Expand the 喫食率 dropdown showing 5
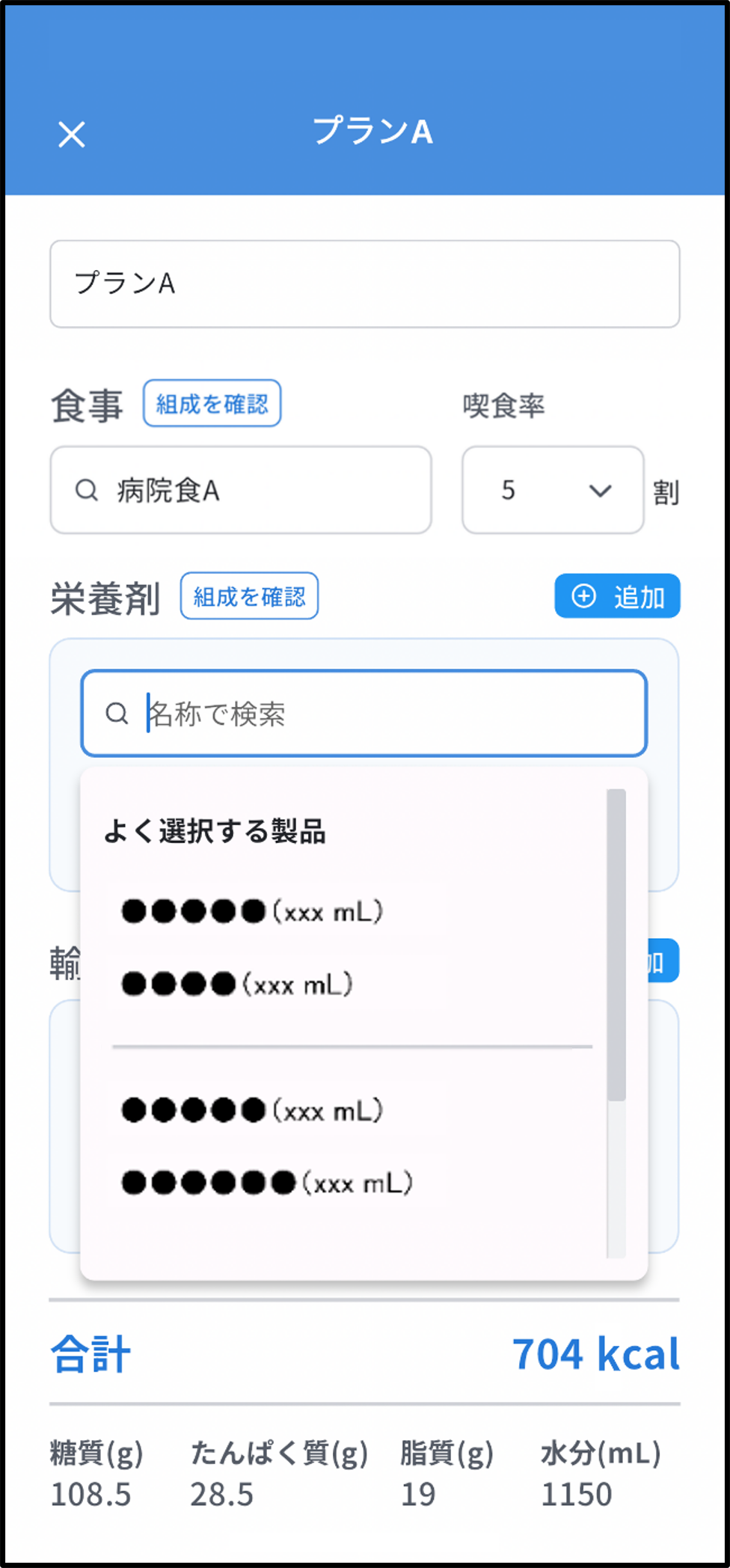The image size is (730, 1568). pyautogui.click(x=553, y=491)
